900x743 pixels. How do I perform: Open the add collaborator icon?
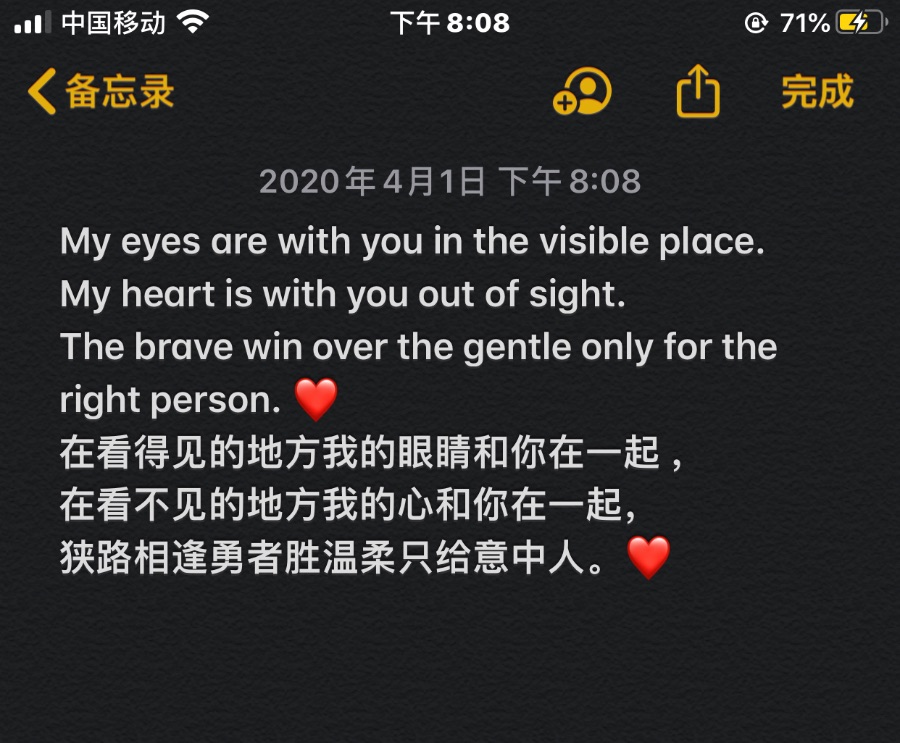pyautogui.click(x=582, y=92)
